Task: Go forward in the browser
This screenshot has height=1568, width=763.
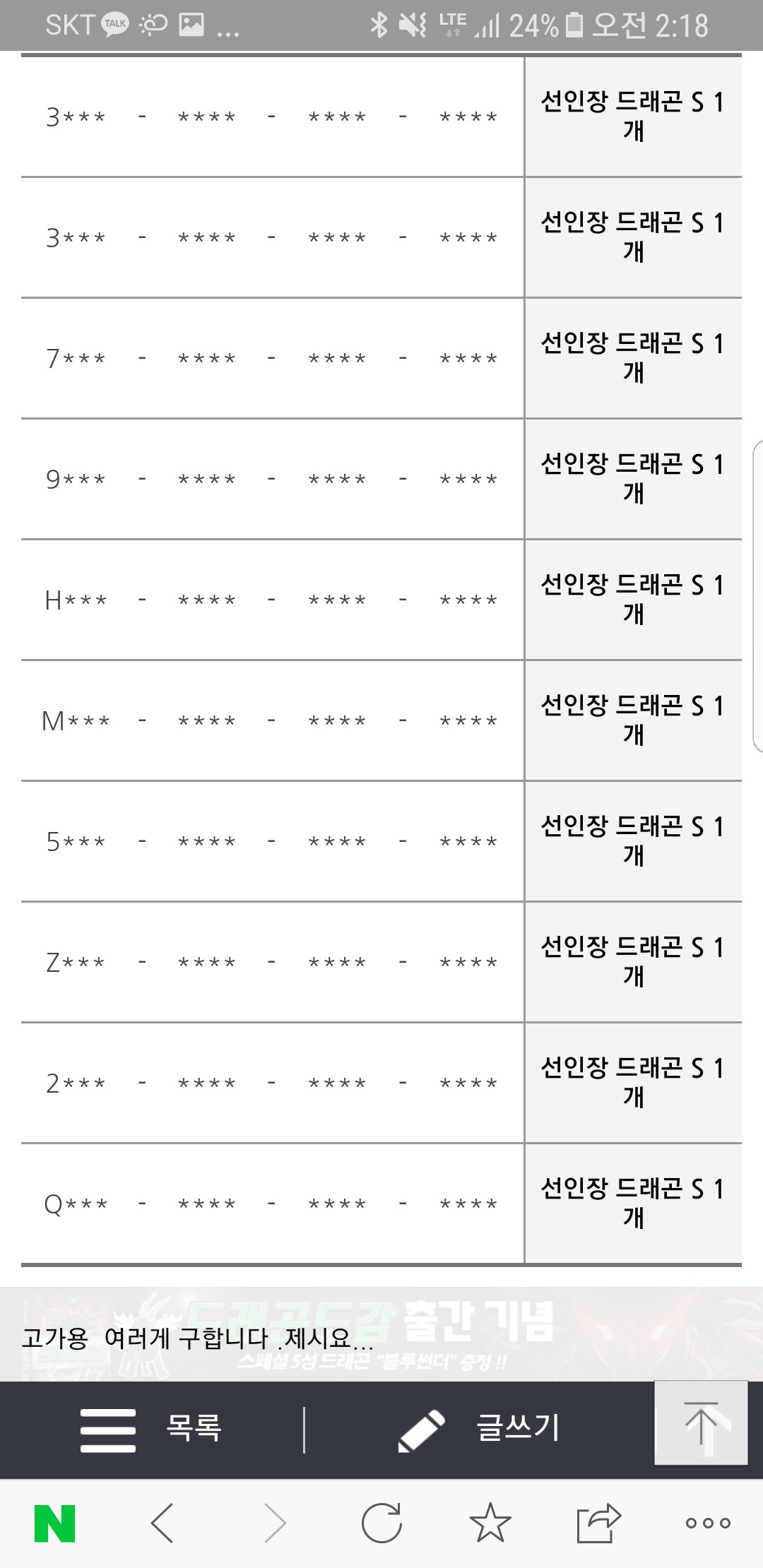Action: [x=274, y=1524]
